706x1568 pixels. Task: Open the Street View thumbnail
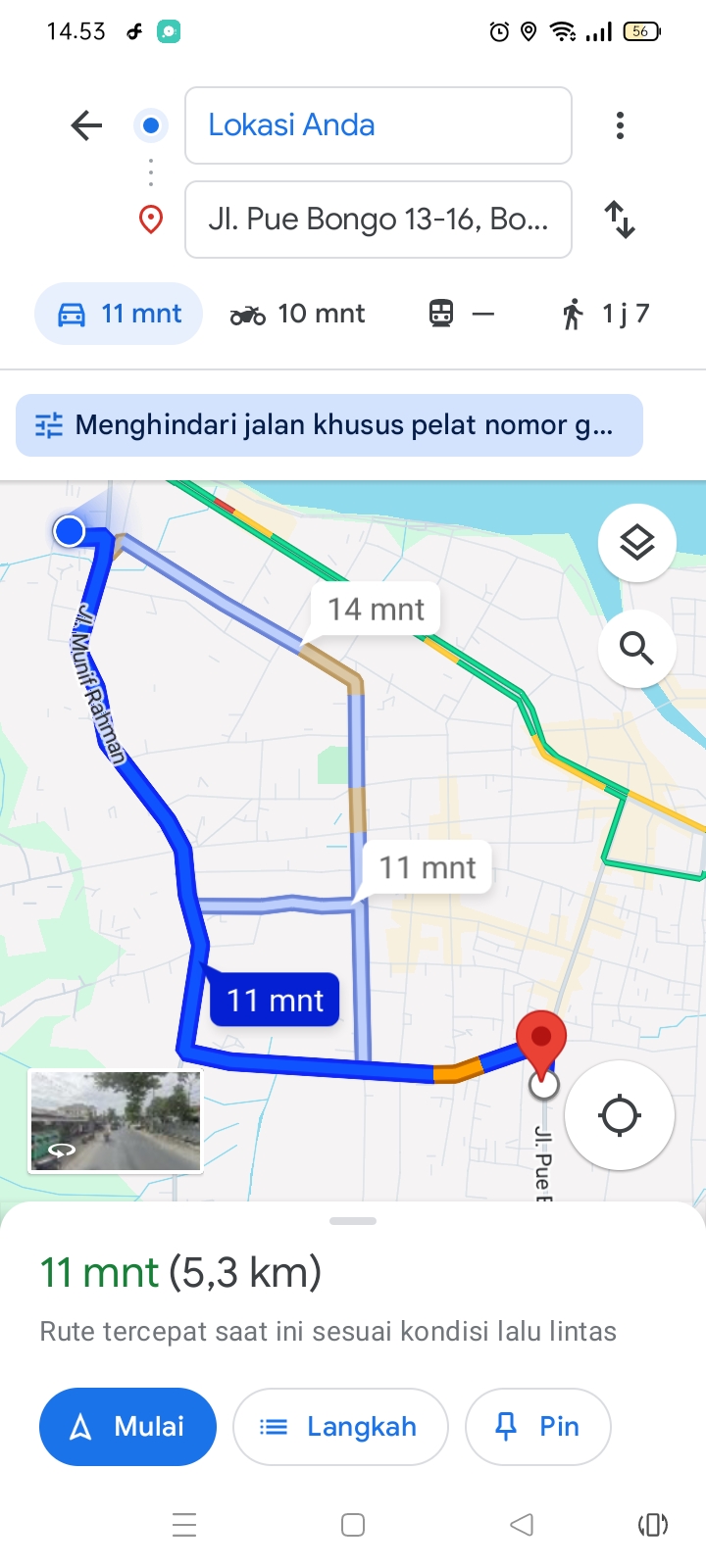116,1121
